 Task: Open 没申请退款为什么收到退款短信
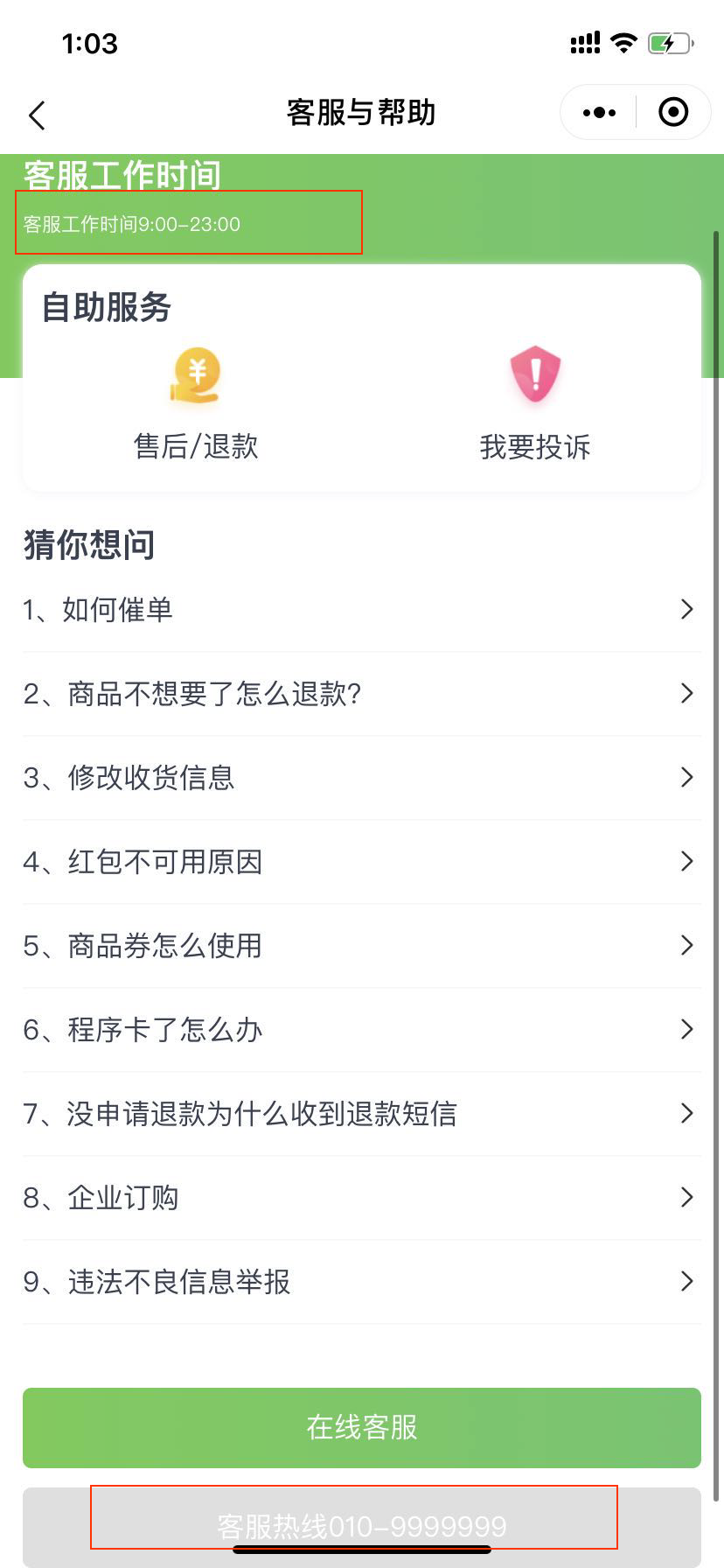click(361, 1114)
